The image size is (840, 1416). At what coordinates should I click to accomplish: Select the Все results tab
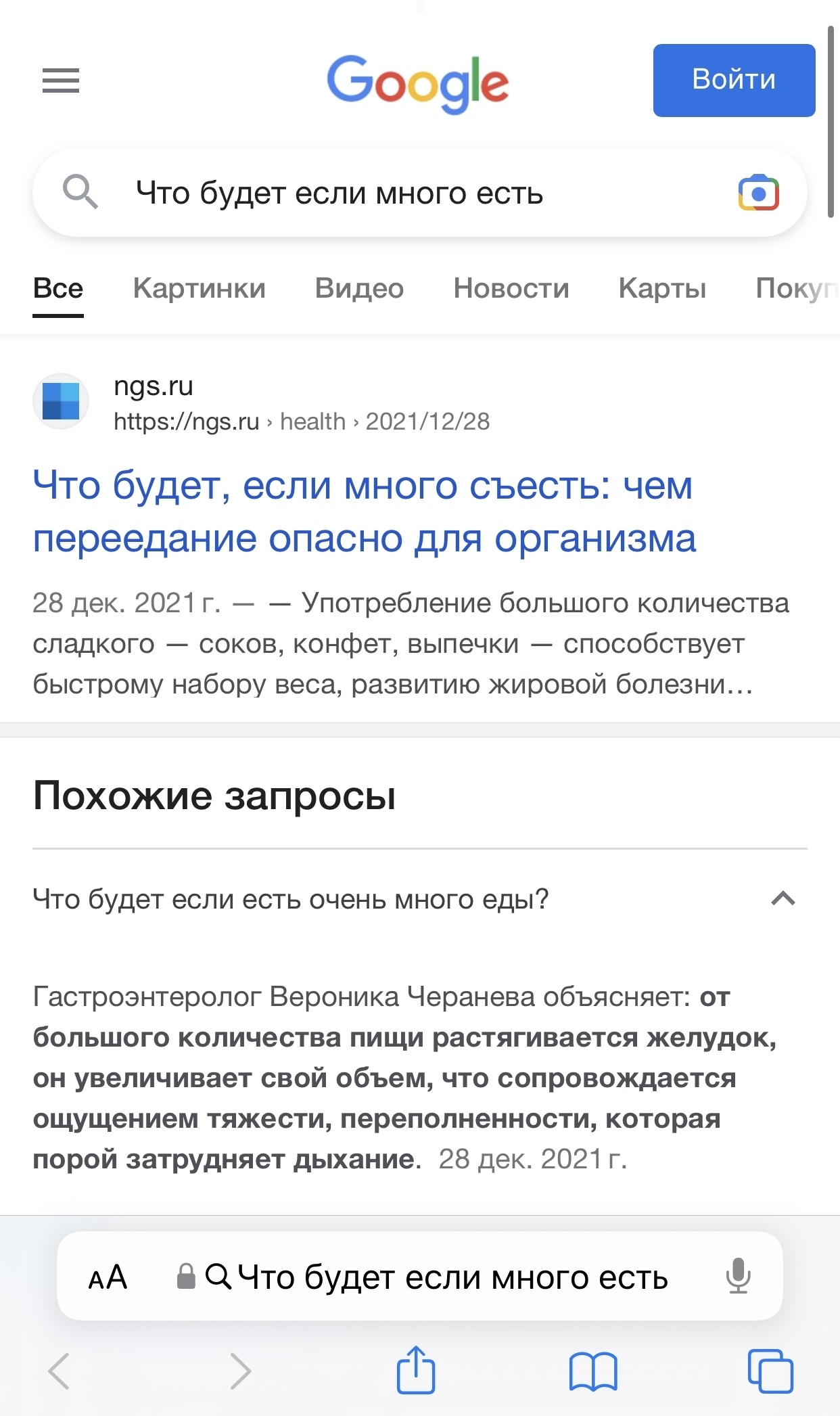tap(58, 289)
